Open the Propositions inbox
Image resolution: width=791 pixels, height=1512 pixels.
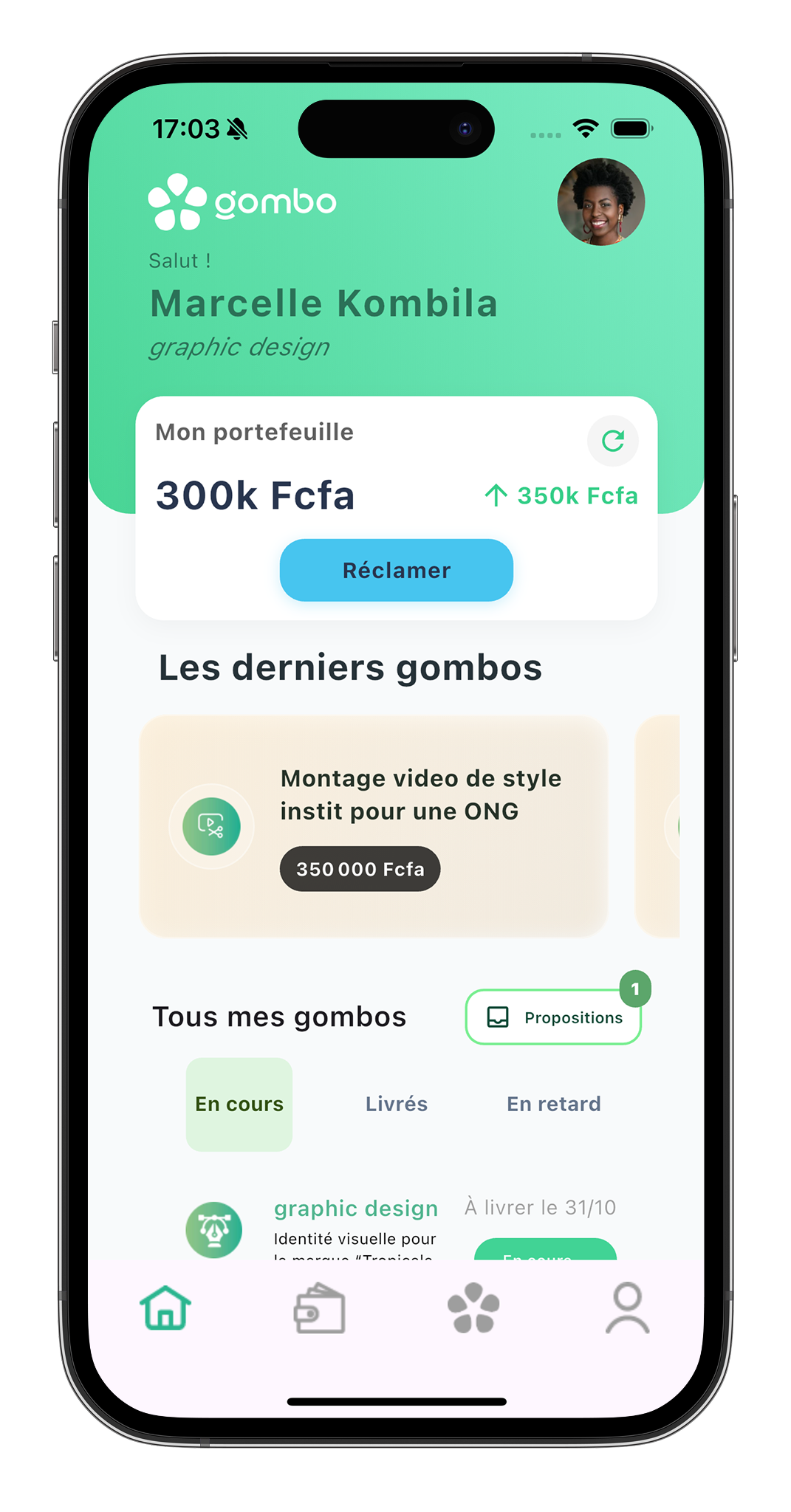[553, 1017]
